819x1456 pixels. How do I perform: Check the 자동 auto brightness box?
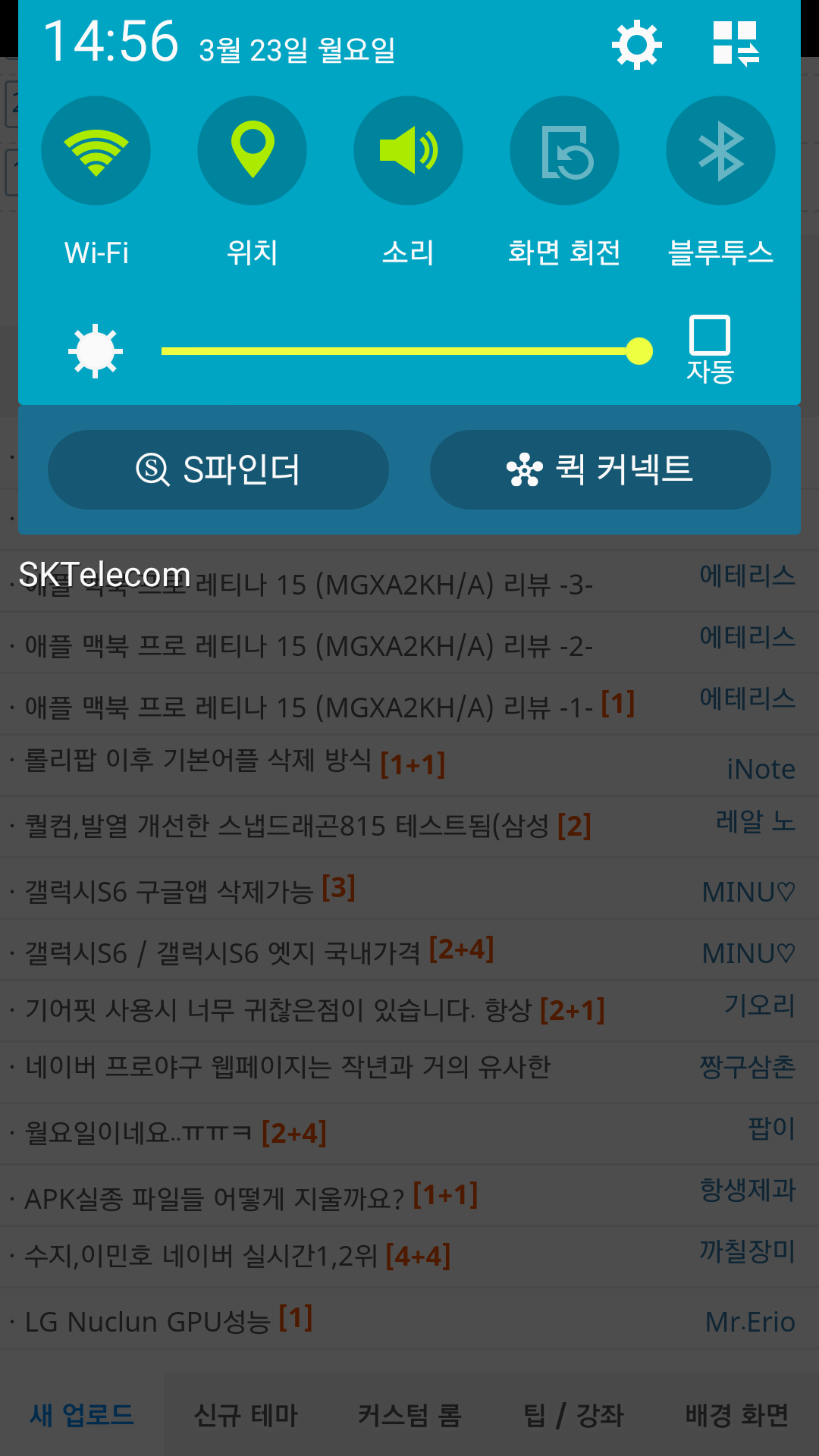[x=710, y=336]
